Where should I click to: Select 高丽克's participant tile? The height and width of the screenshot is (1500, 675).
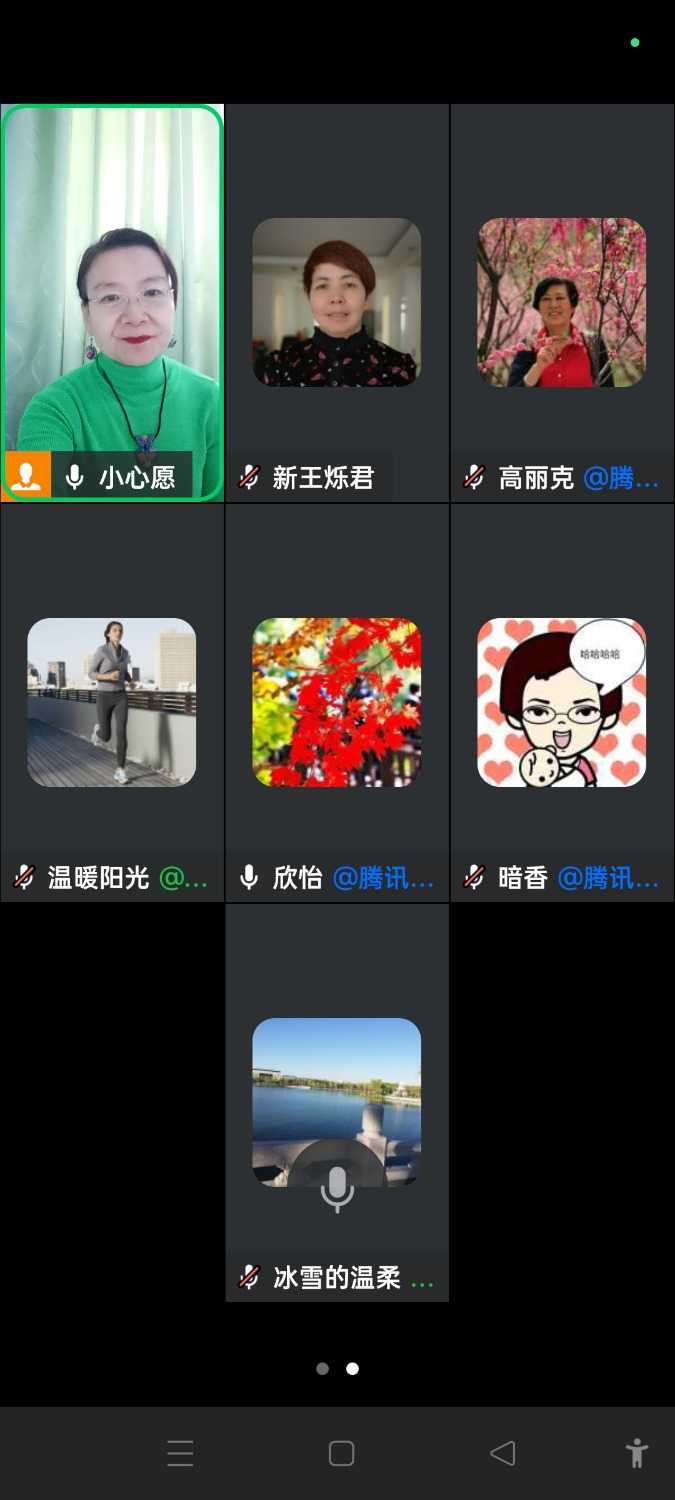coord(562,302)
